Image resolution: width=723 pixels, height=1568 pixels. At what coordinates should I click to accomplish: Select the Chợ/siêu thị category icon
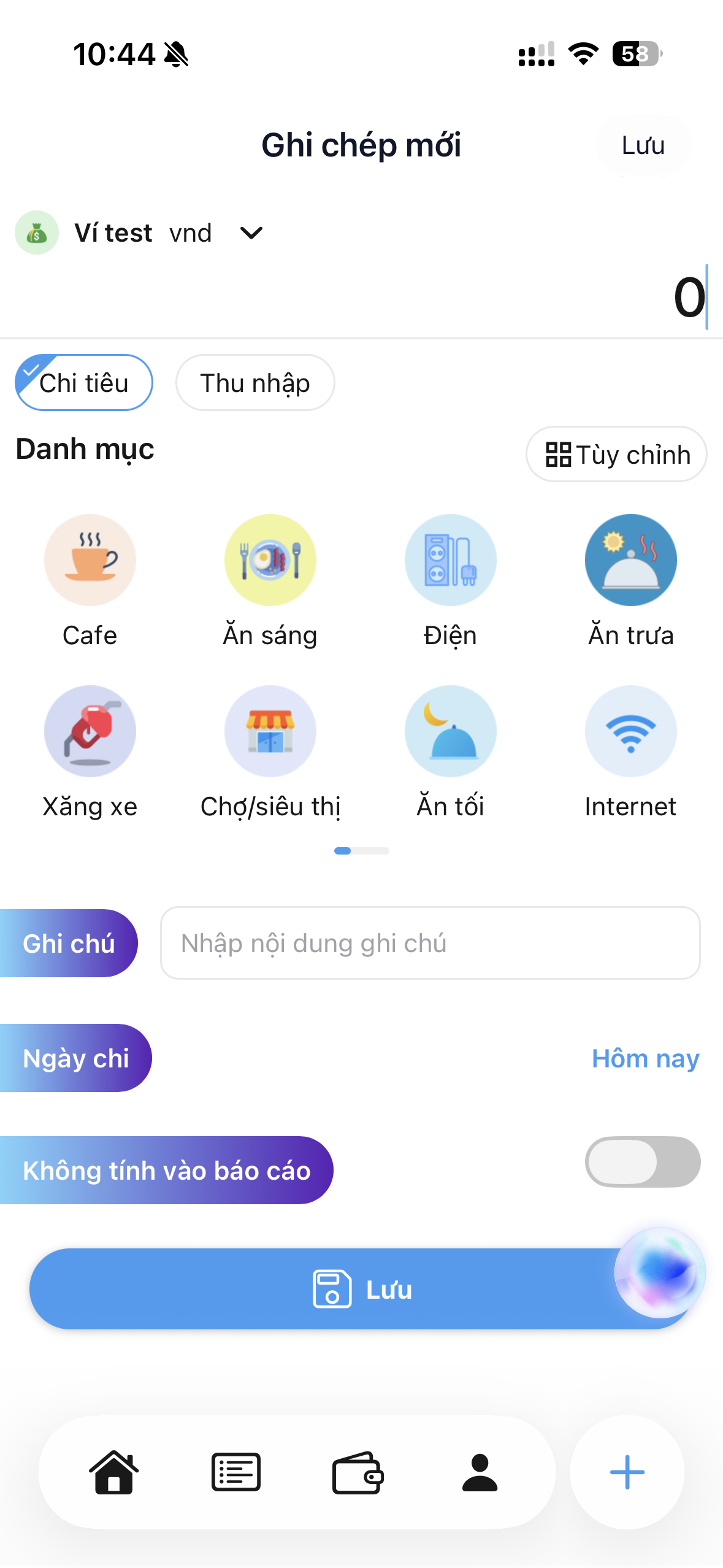(x=270, y=731)
